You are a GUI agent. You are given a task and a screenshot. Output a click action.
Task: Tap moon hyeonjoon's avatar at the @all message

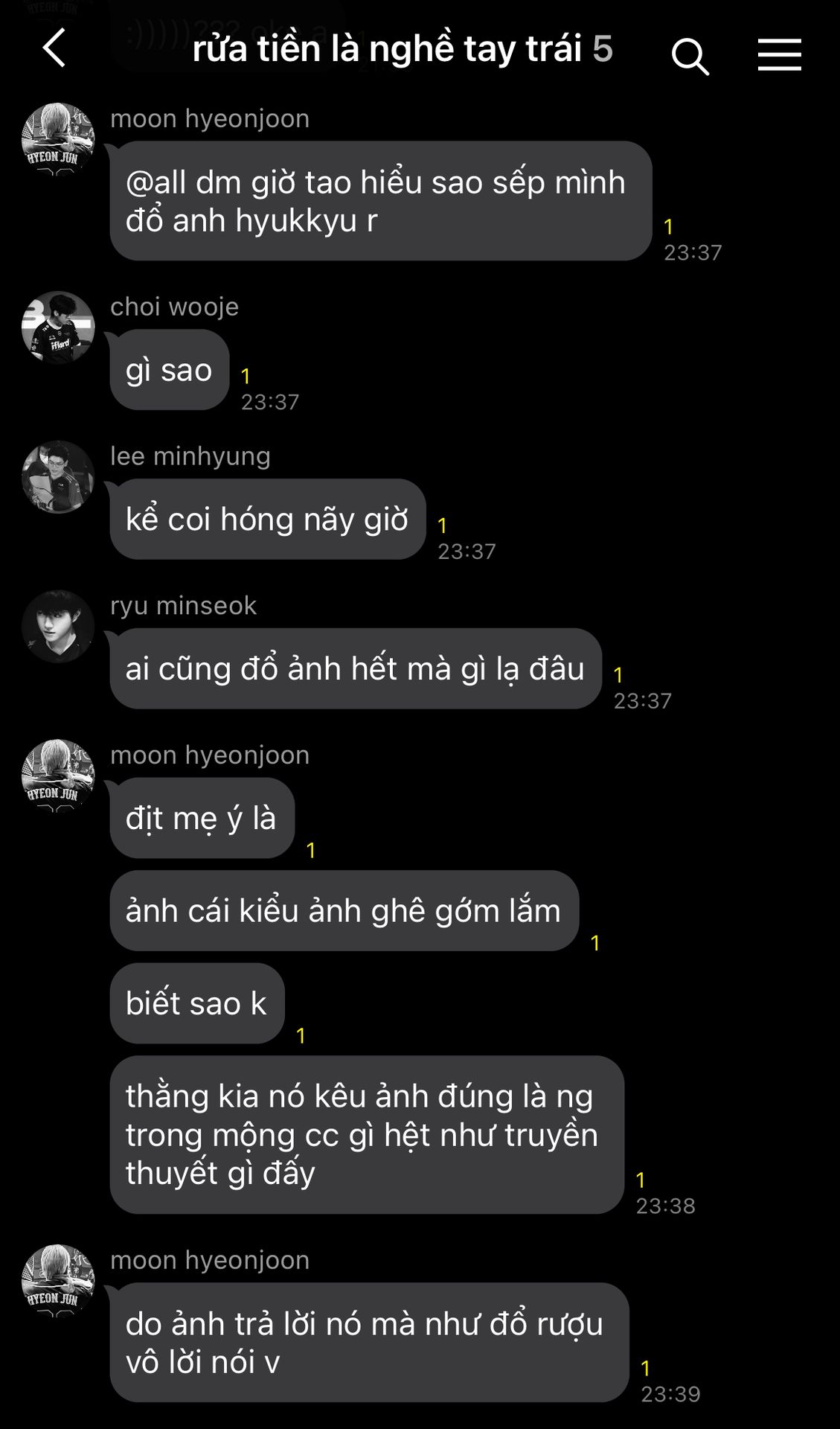click(x=58, y=139)
